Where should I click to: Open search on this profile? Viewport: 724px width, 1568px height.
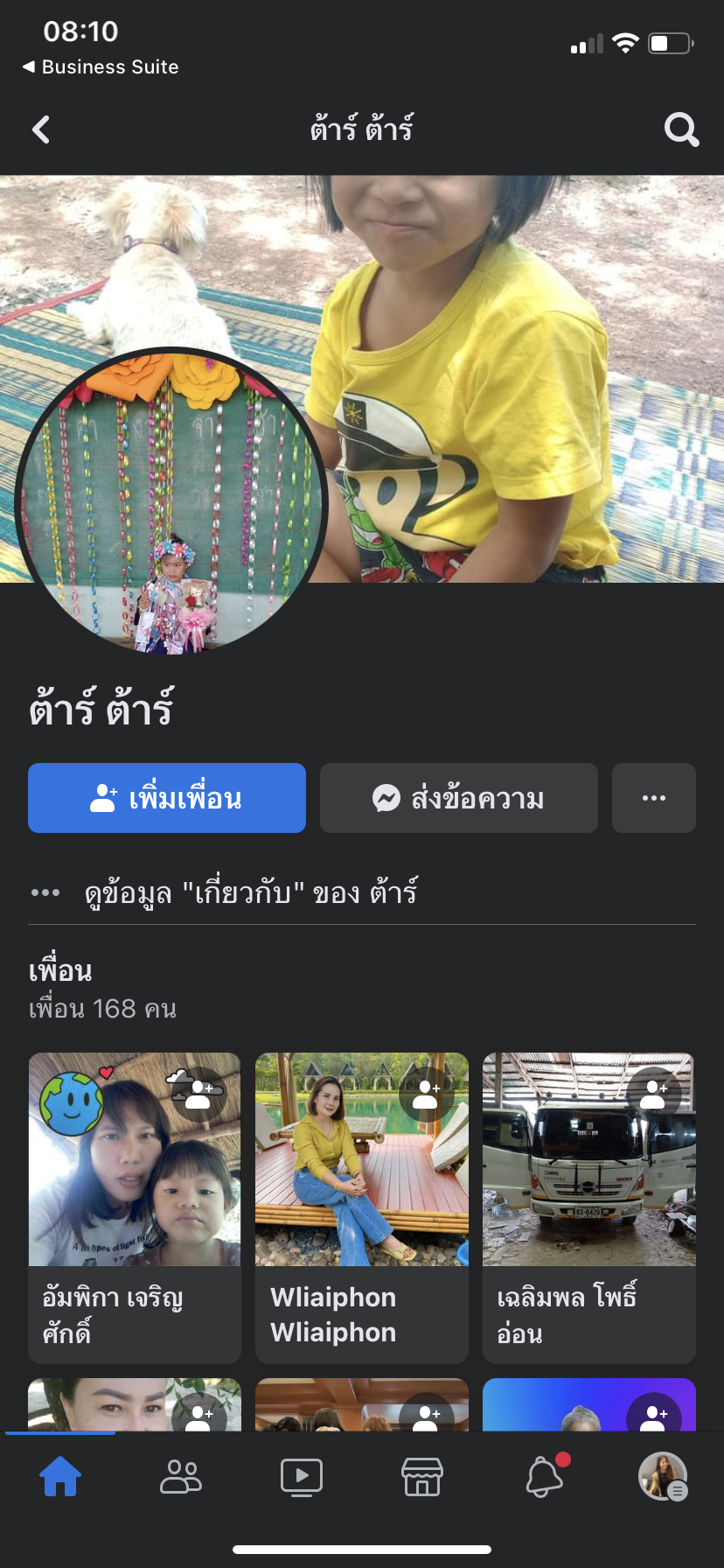[681, 129]
